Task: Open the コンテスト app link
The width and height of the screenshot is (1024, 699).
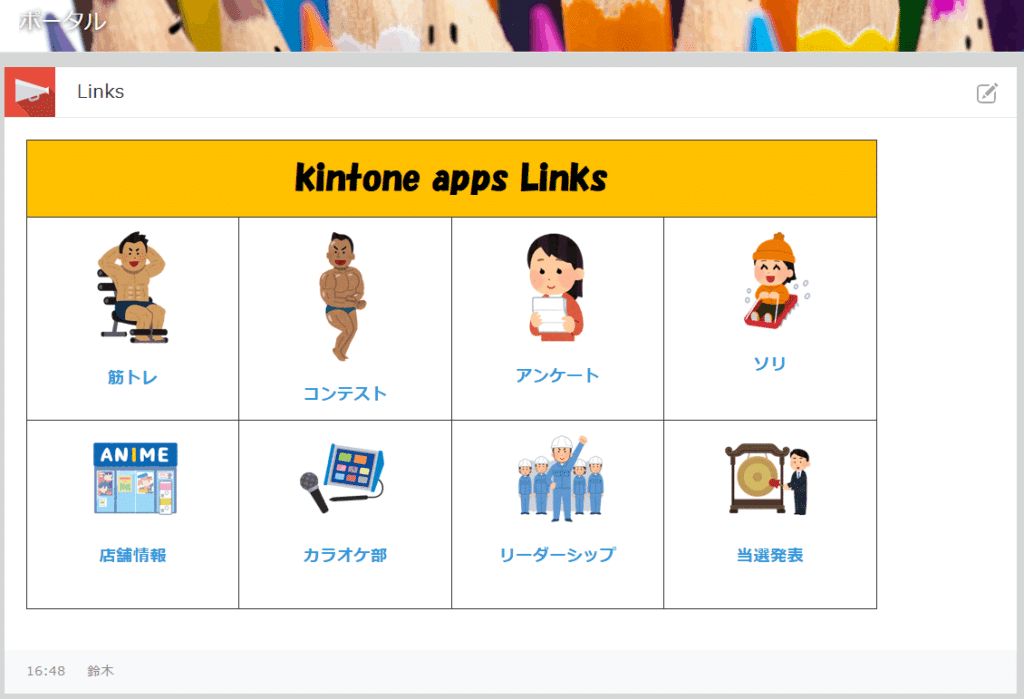Action: pos(345,393)
